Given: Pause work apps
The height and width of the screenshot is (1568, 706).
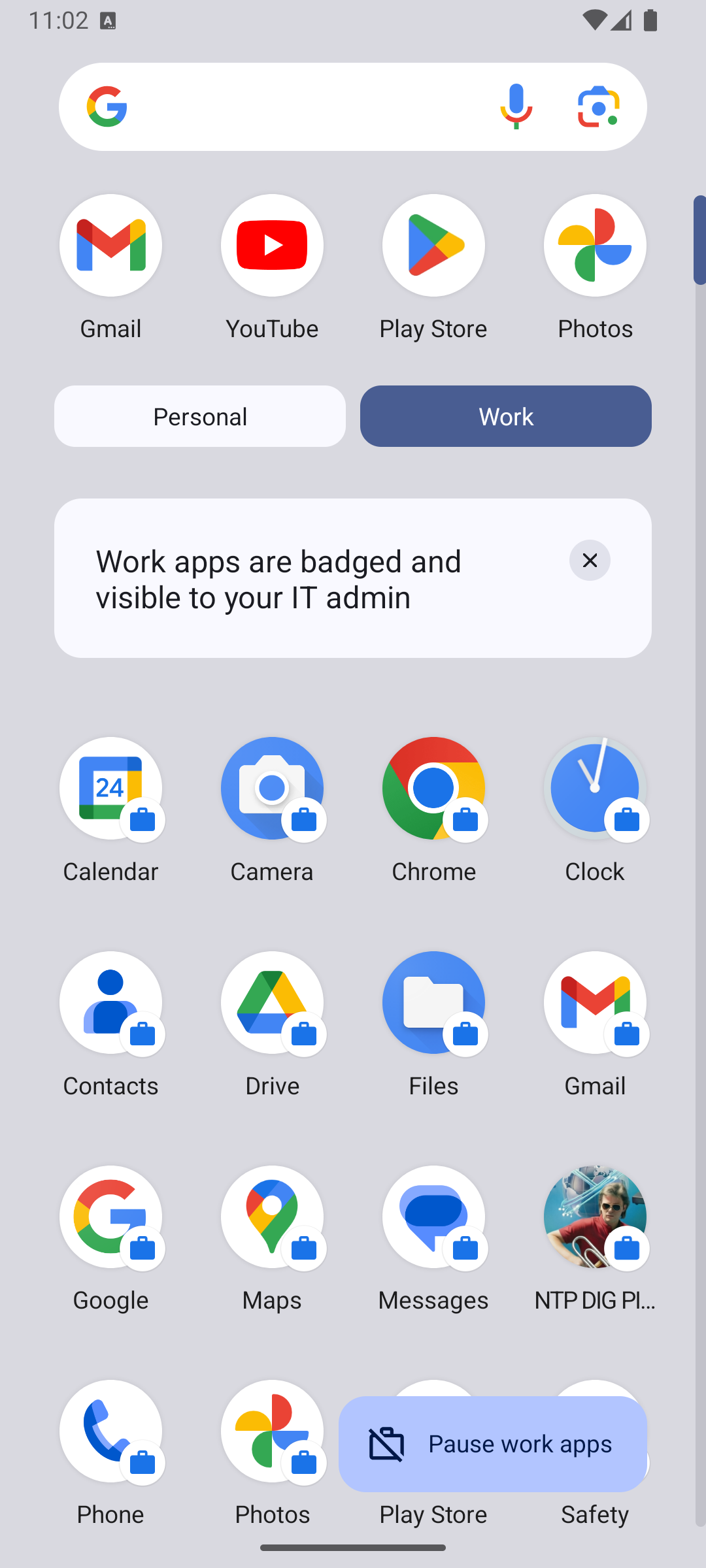Looking at the screenshot, I should pyautogui.click(x=493, y=1444).
